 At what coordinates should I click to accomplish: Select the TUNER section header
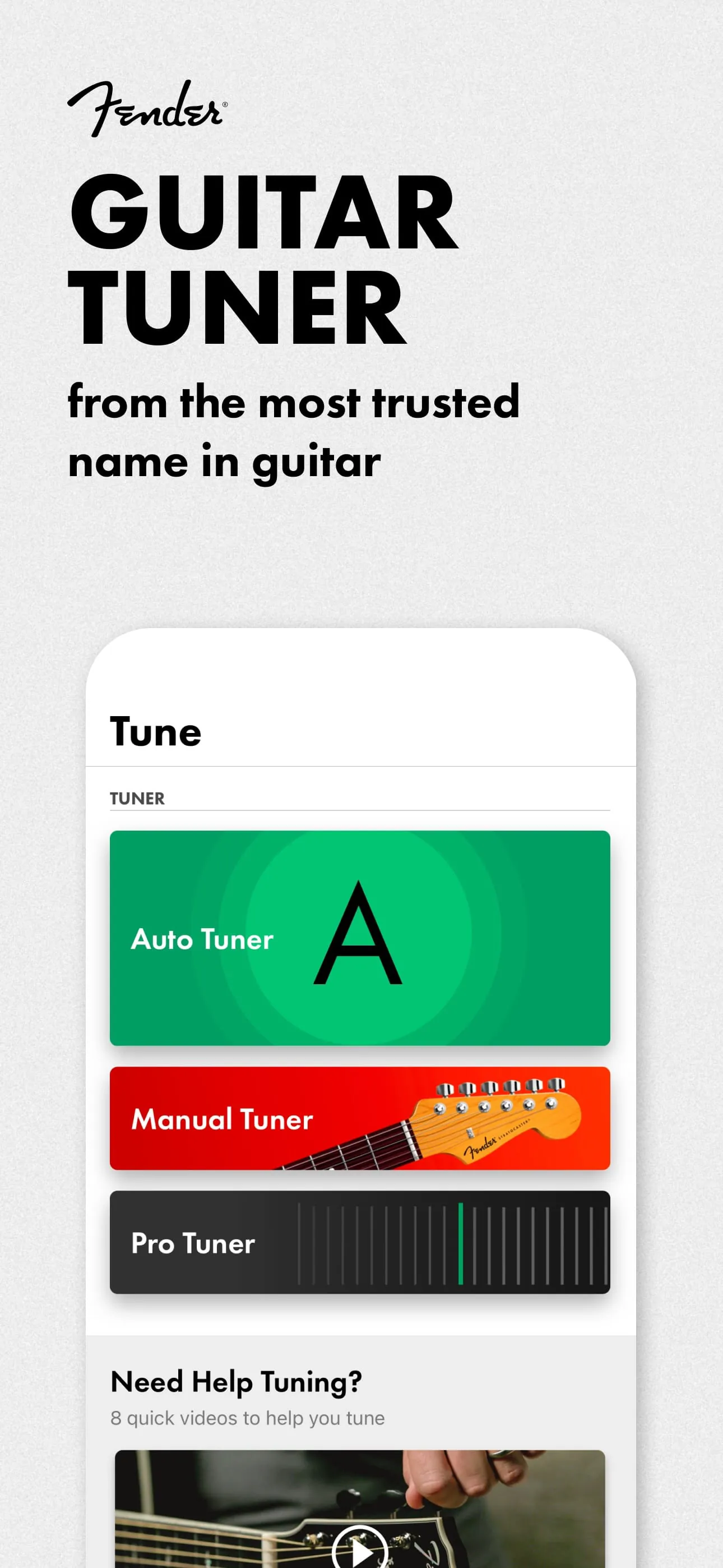137,798
